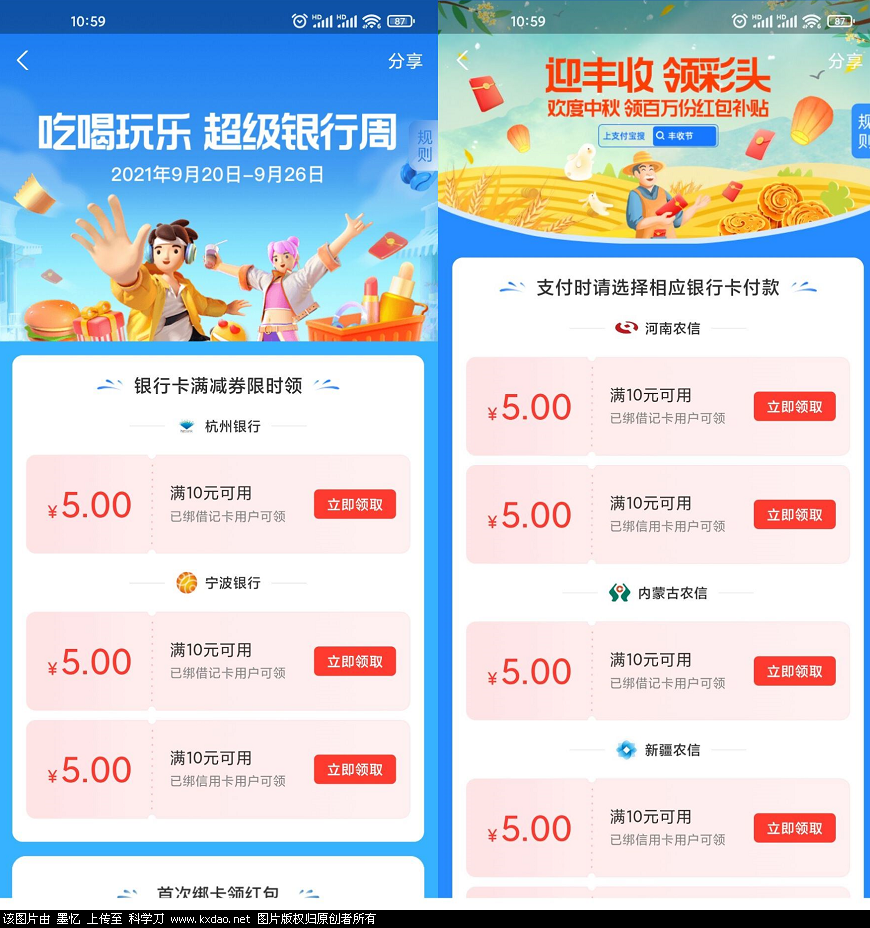The width and height of the screenshot is (870, 928).
Task: Tap 分享 on the 超级银行周 page
Action: (x=405, y=61)
